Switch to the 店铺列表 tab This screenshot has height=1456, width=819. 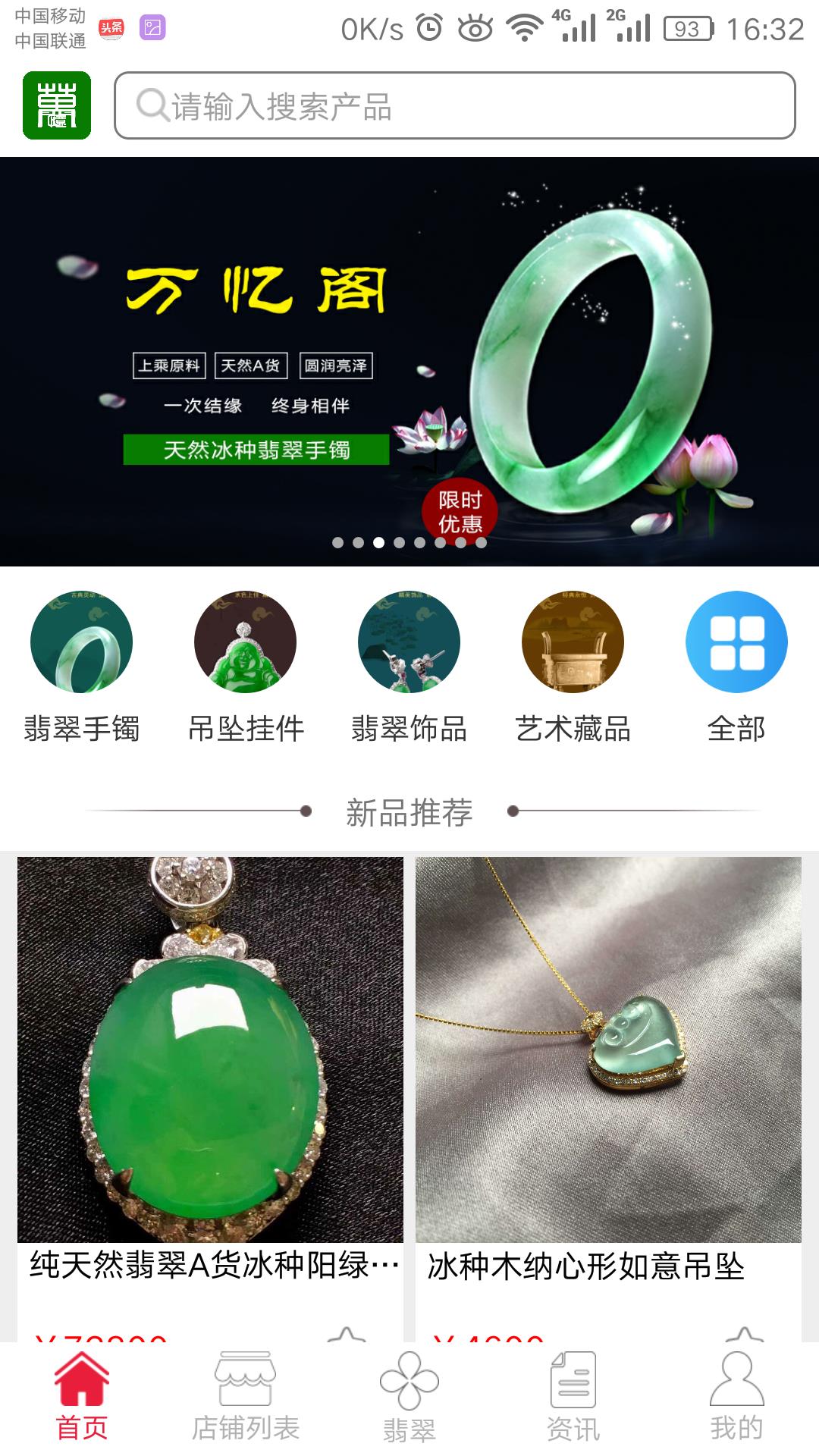tap(246, 1397)
